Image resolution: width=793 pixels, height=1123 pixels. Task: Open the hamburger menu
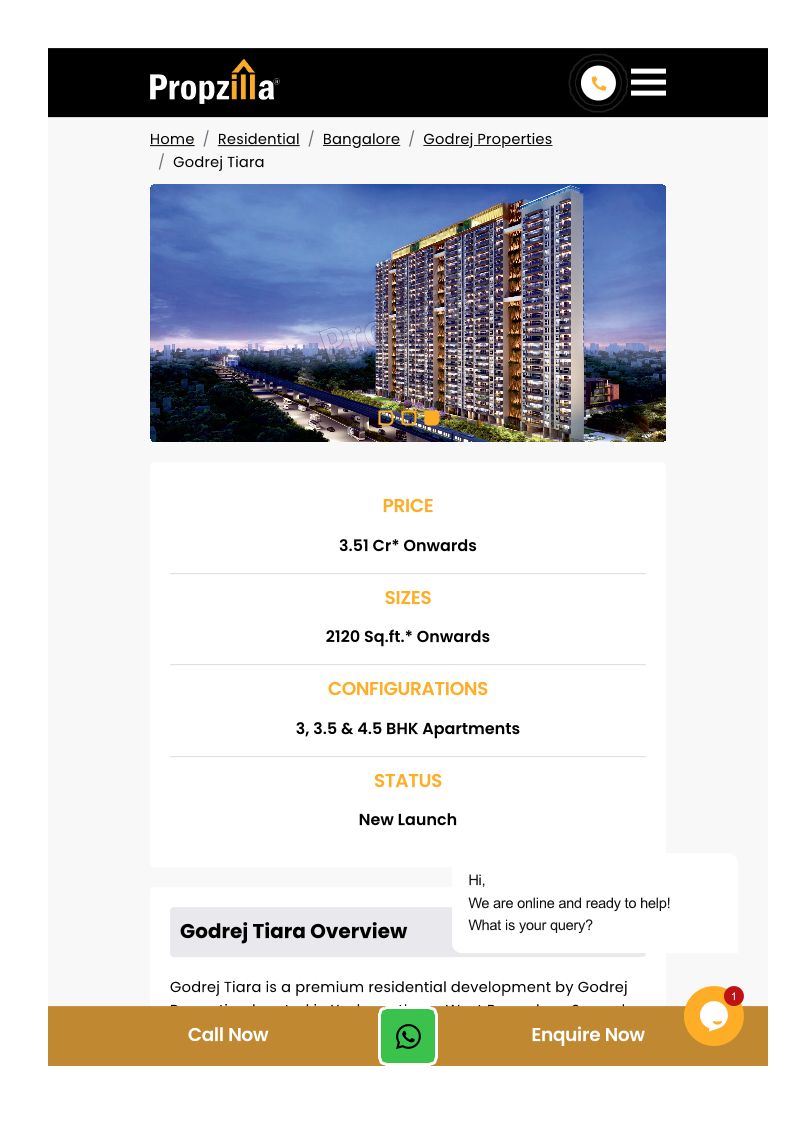pos(648,82)
